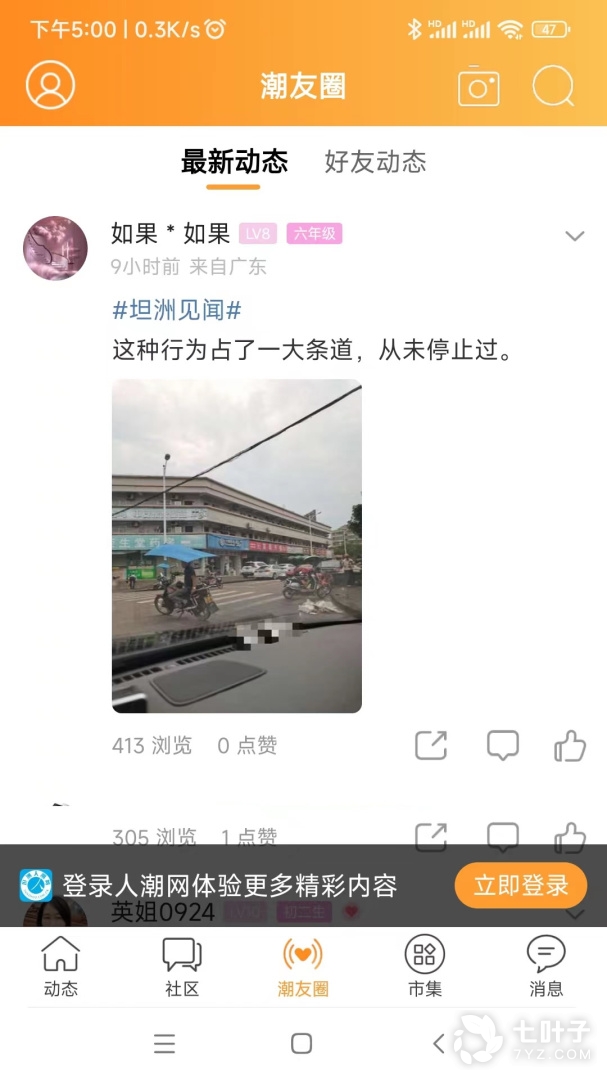
Task: Open the 市集 tab
Action: click(424, 966)
